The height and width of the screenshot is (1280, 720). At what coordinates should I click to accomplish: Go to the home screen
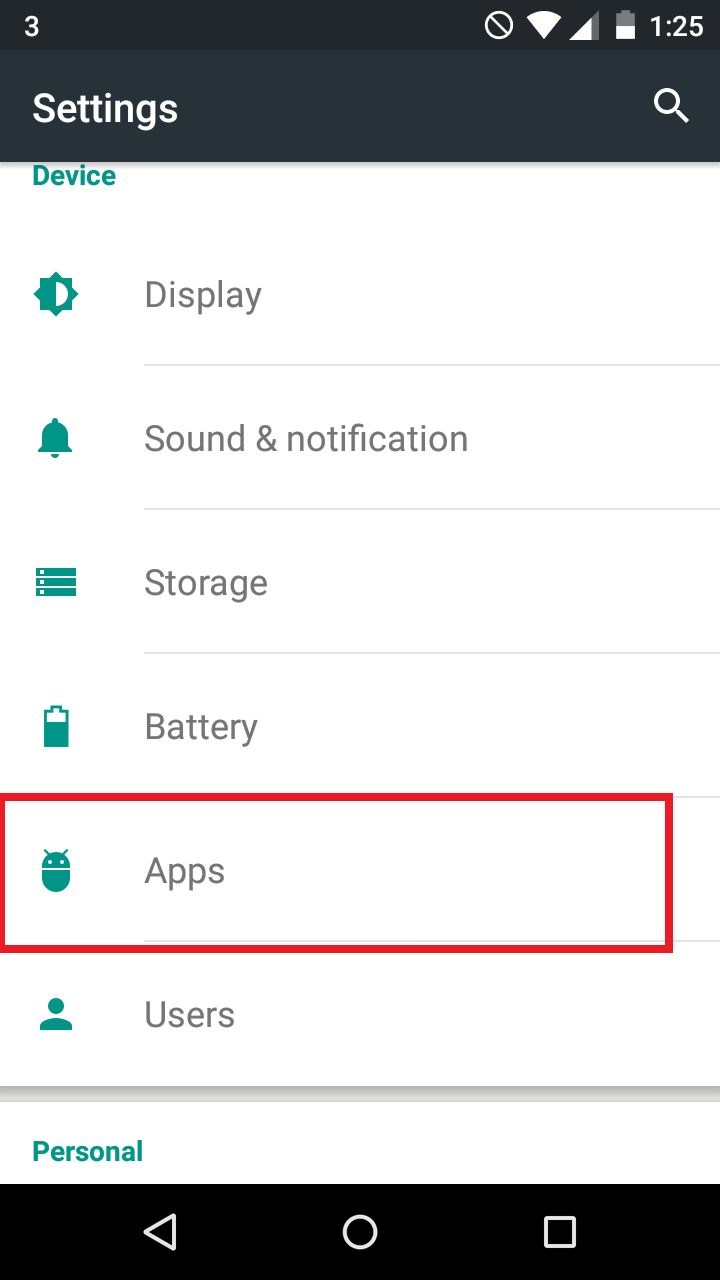360,1232
